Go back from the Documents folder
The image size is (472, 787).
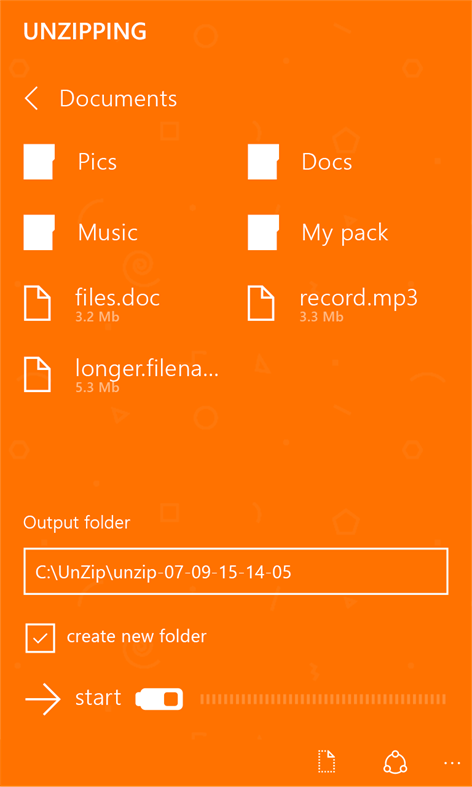31,98
